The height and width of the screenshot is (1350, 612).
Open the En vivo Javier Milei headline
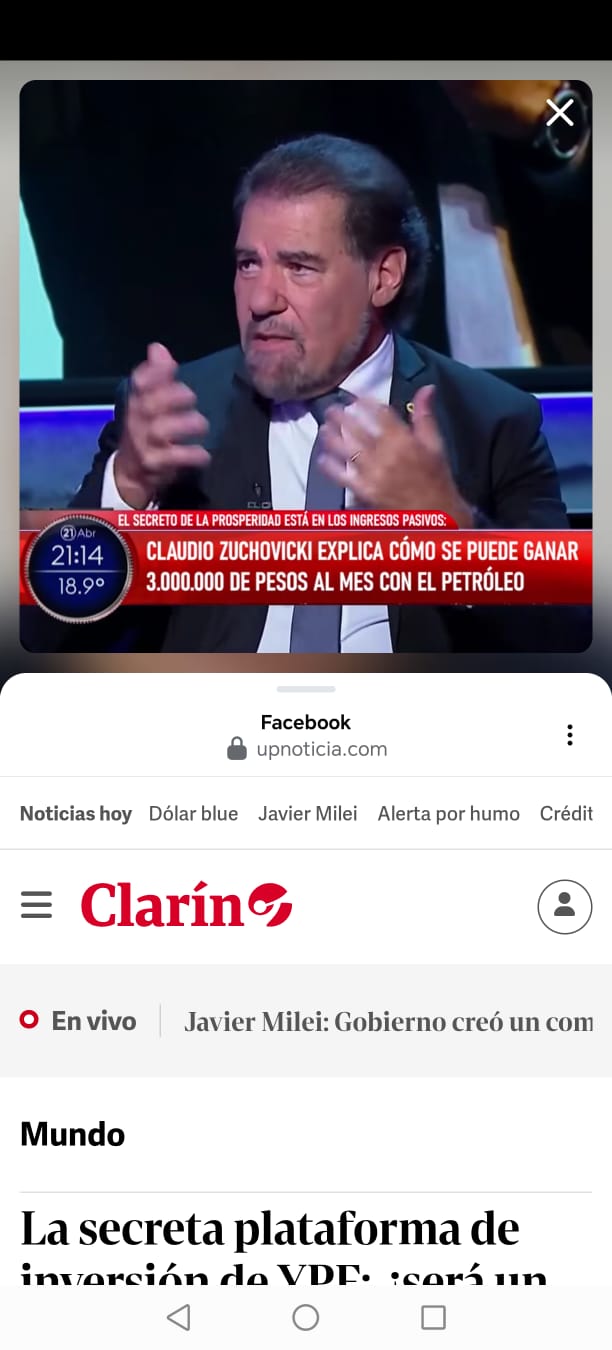[388, 1021]
